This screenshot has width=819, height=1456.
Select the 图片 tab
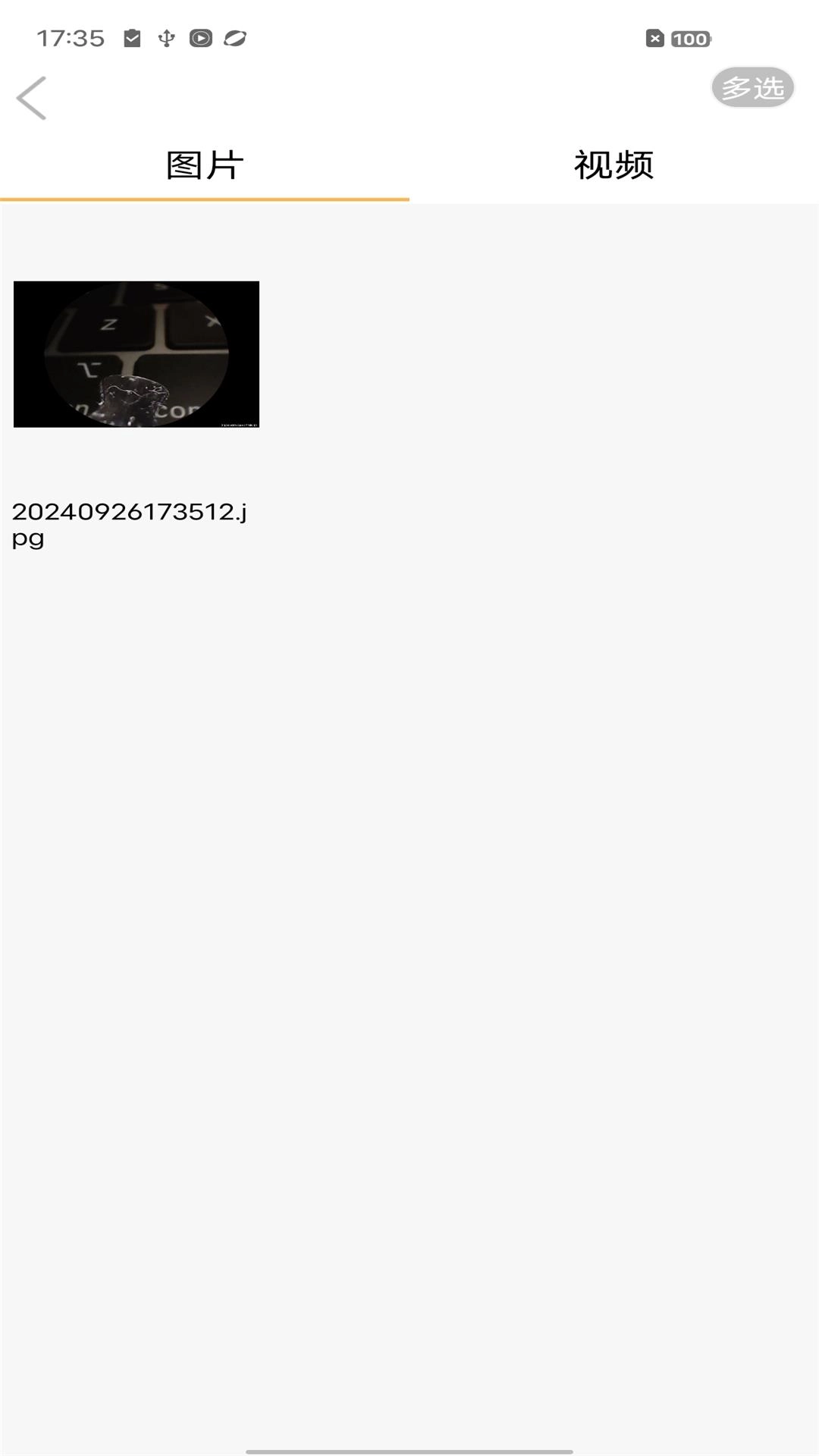click(x=205, y=165)
